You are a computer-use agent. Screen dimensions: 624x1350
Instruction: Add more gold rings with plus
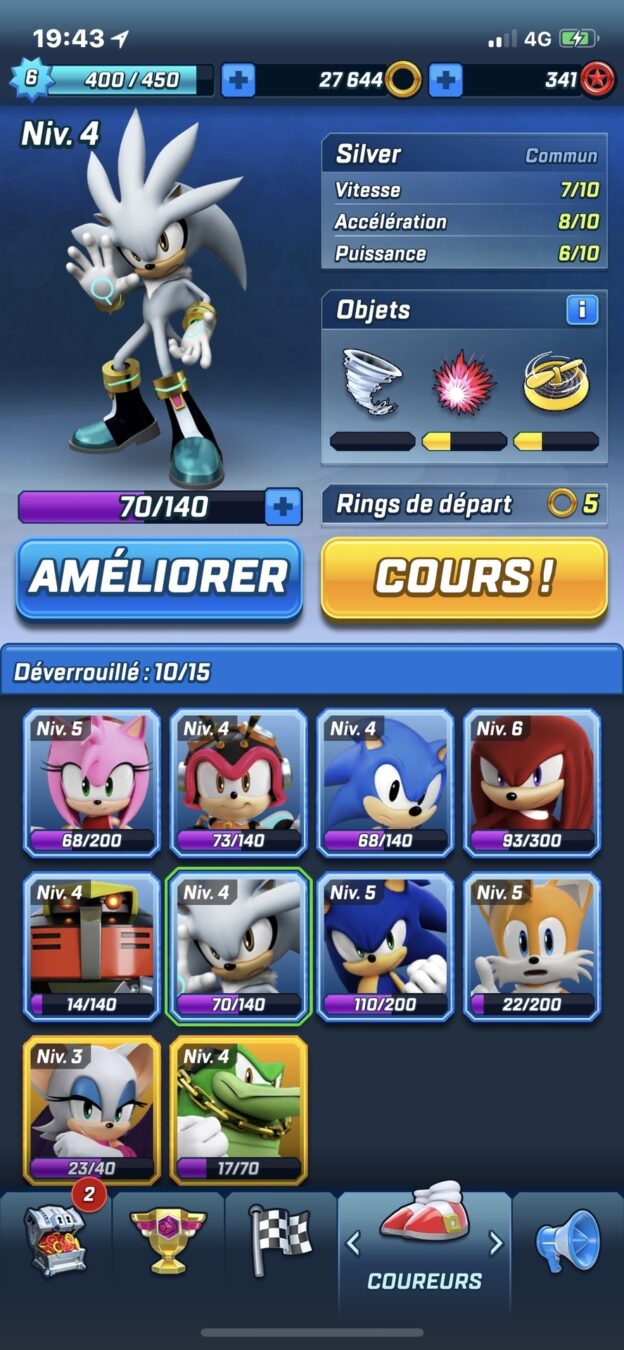pyautogui.click(x=237, y=80)
